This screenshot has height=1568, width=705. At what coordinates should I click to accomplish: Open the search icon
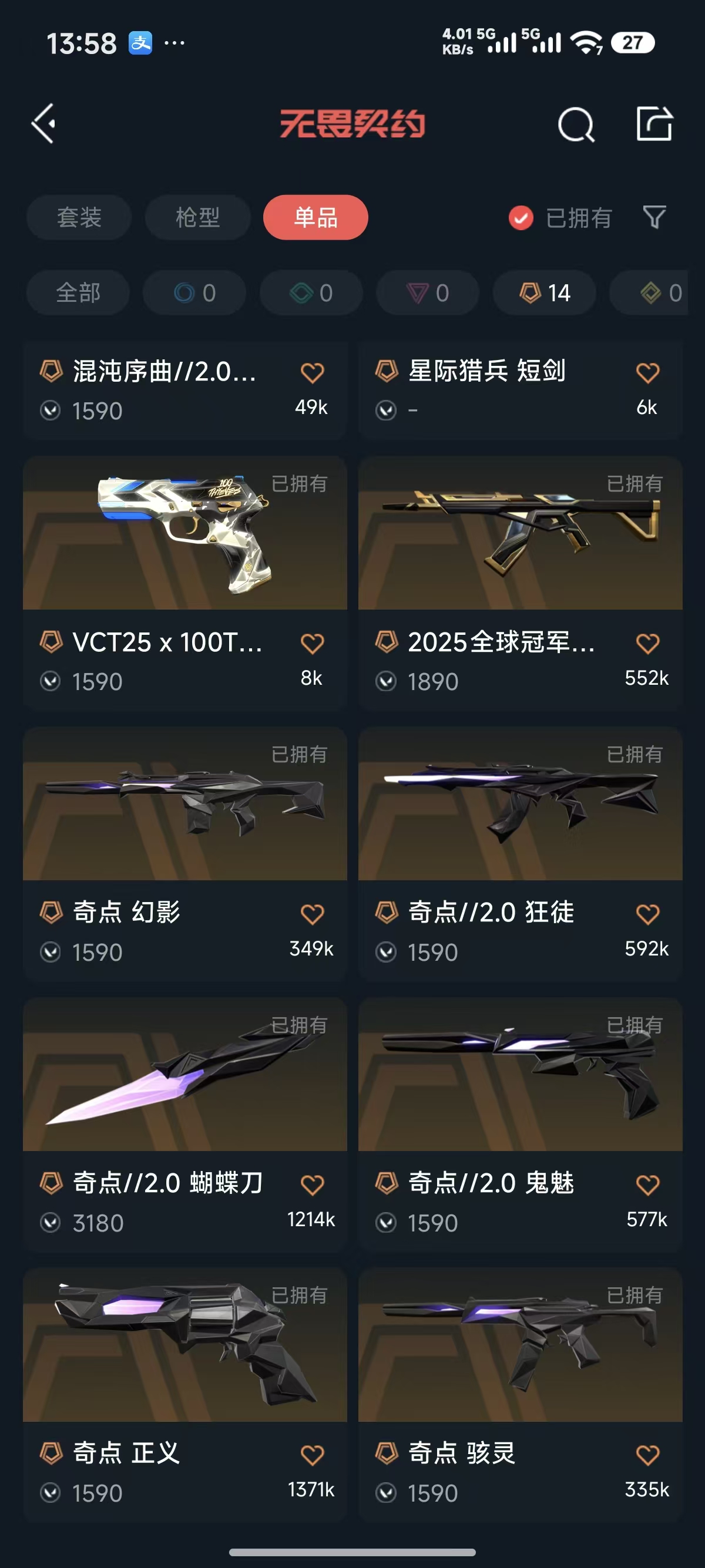tap(575, 124)
